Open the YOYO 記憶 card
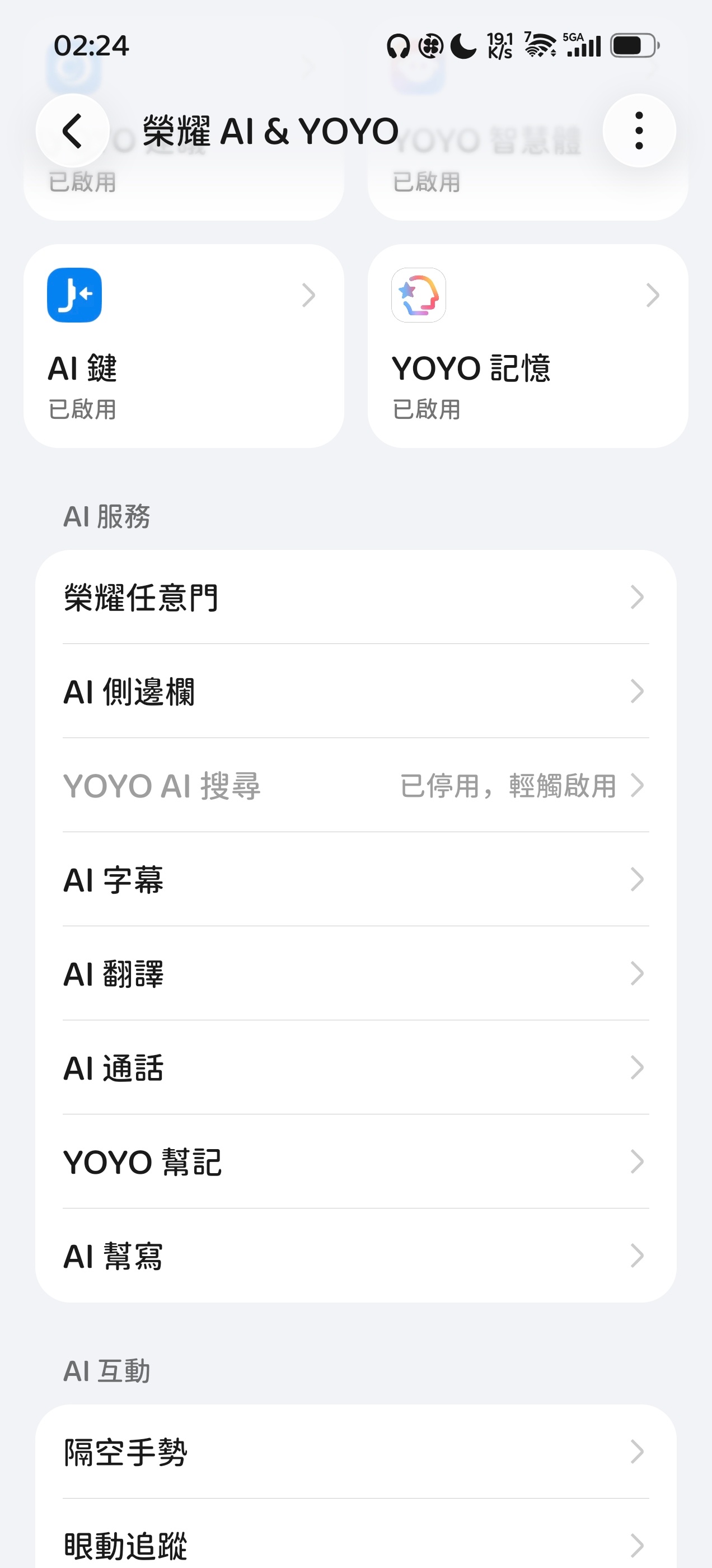Viewport: 712px width, 1568px height. point(528,346)
